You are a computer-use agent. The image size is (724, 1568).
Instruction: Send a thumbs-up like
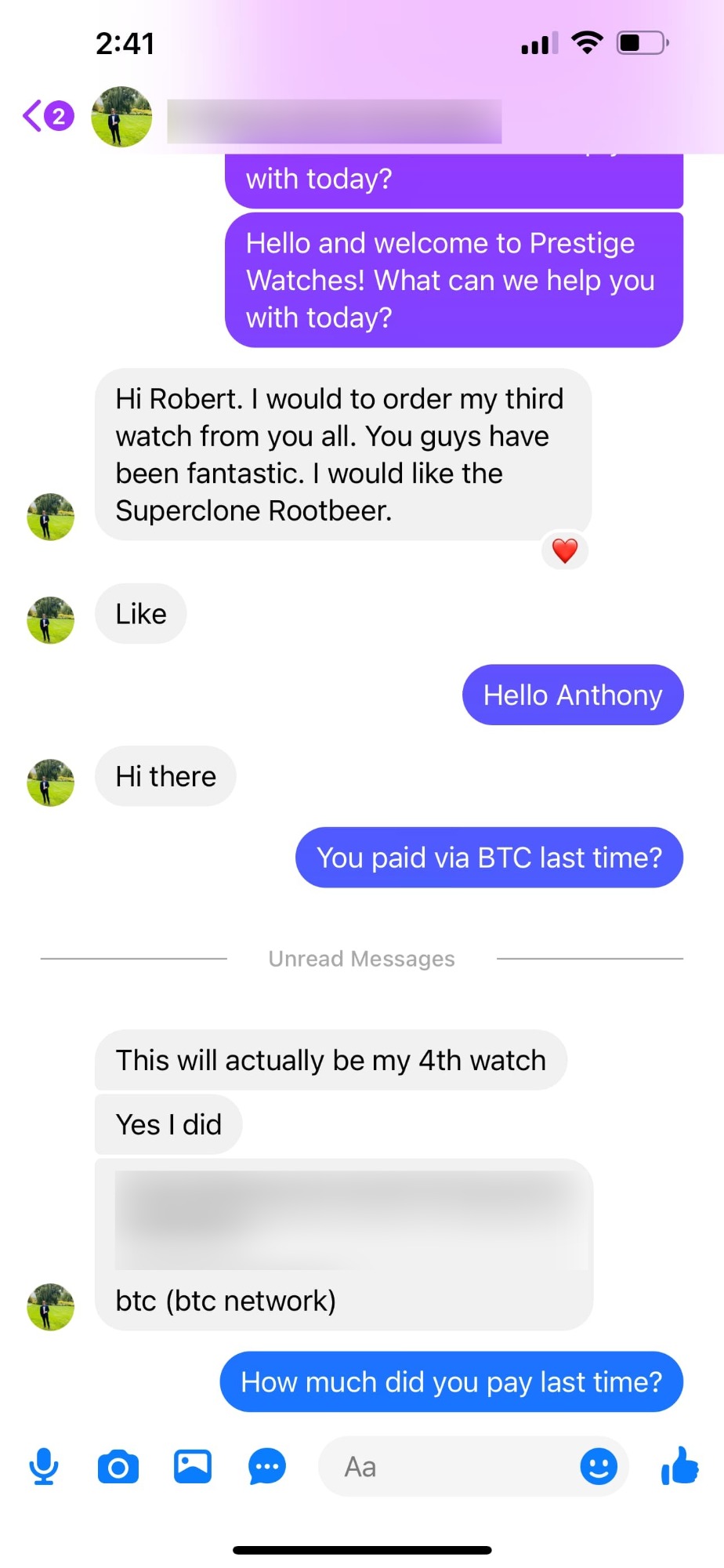point(679,1466)
